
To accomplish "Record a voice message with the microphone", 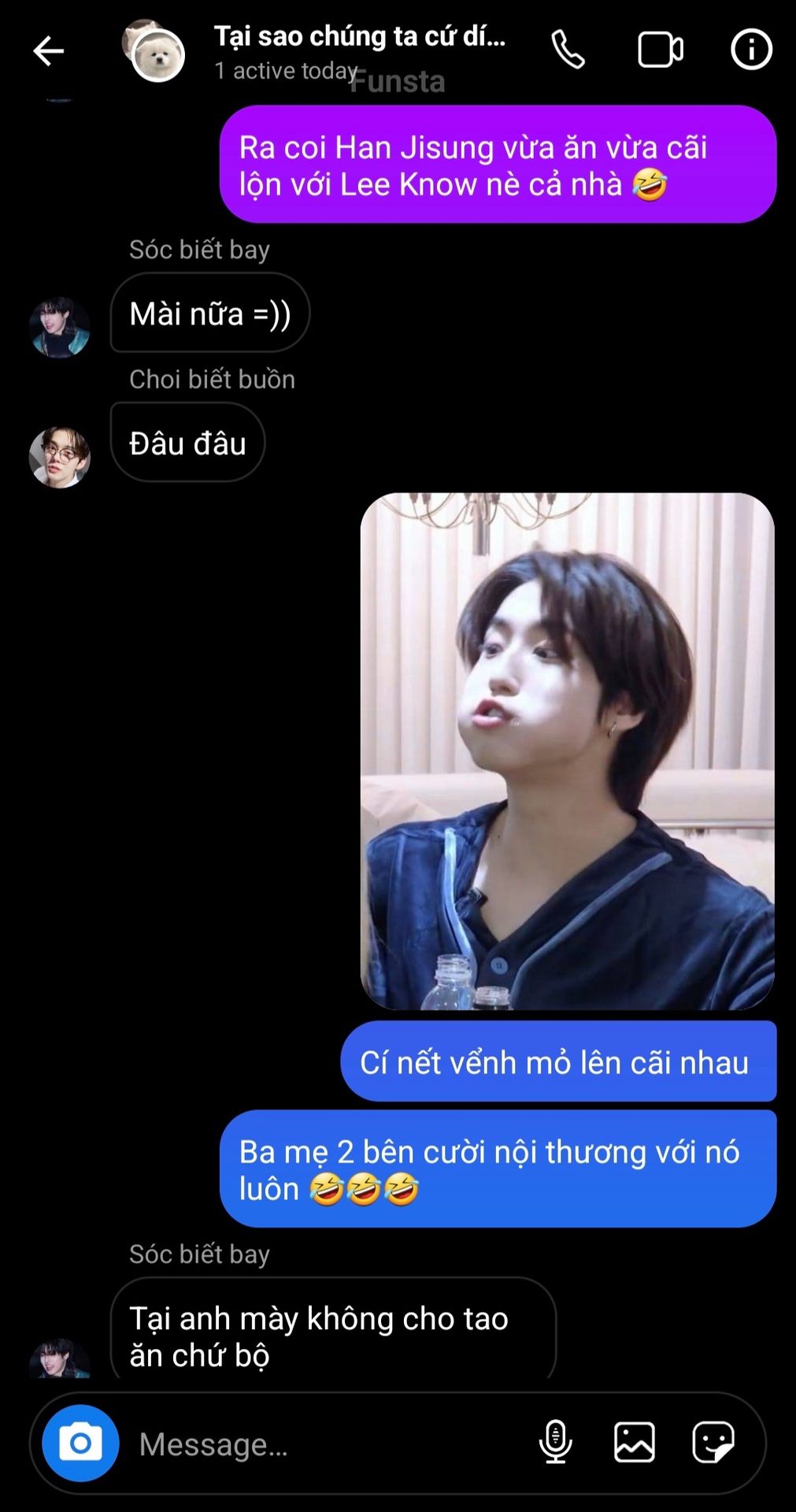I will [x=555, y=1442].
